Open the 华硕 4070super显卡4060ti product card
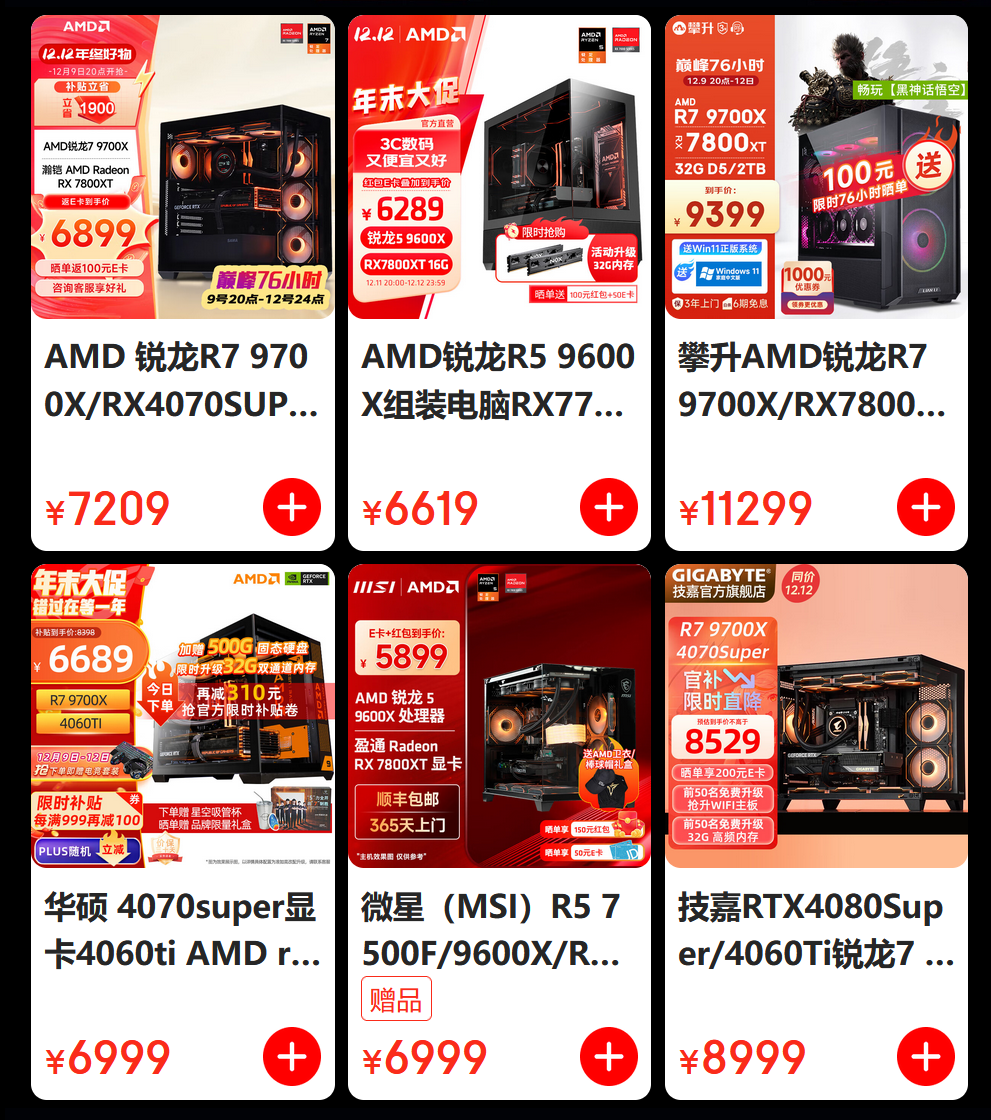Image resolution: width=991 pixels, height=1120 pixels. [182, 930]
